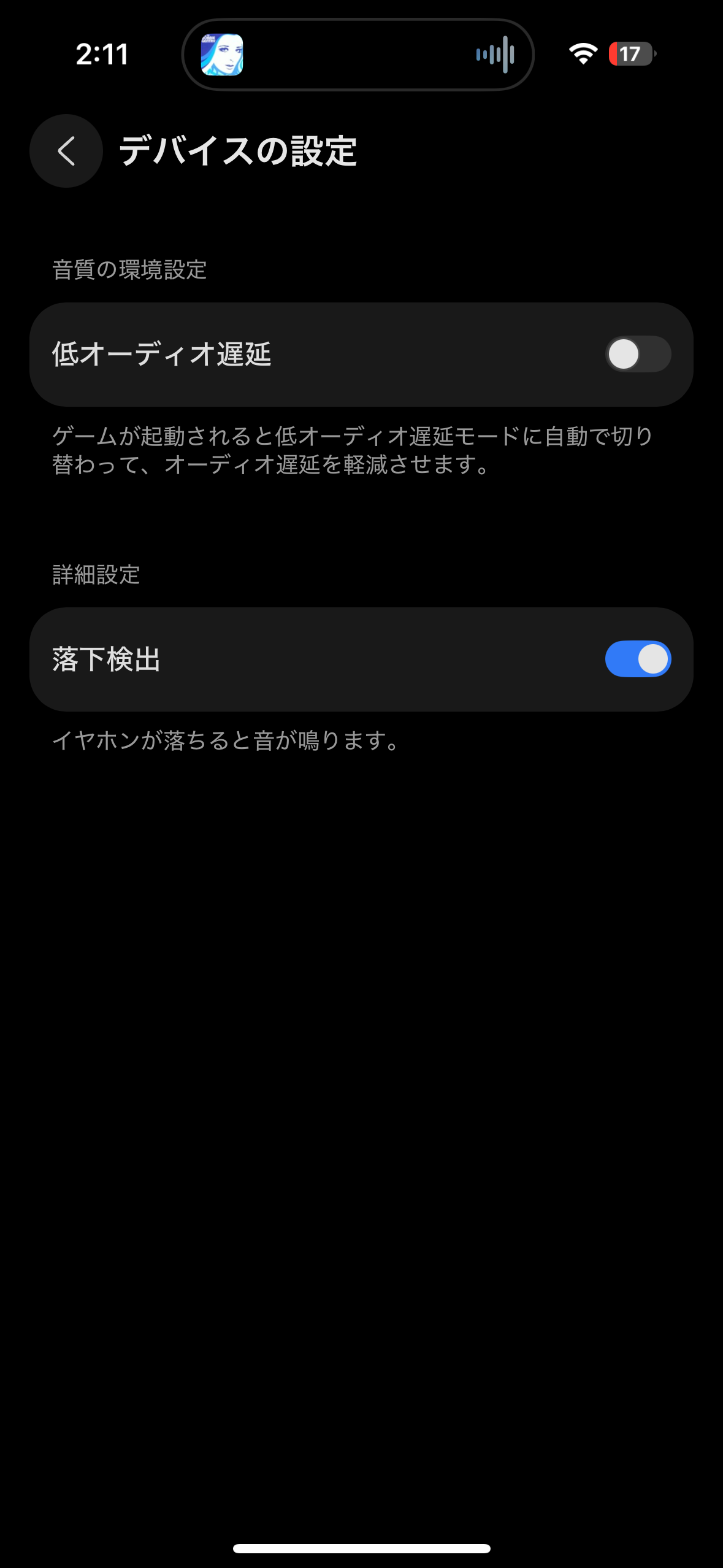Go back from デバイスの設定 screen

[x=66, y=151]
